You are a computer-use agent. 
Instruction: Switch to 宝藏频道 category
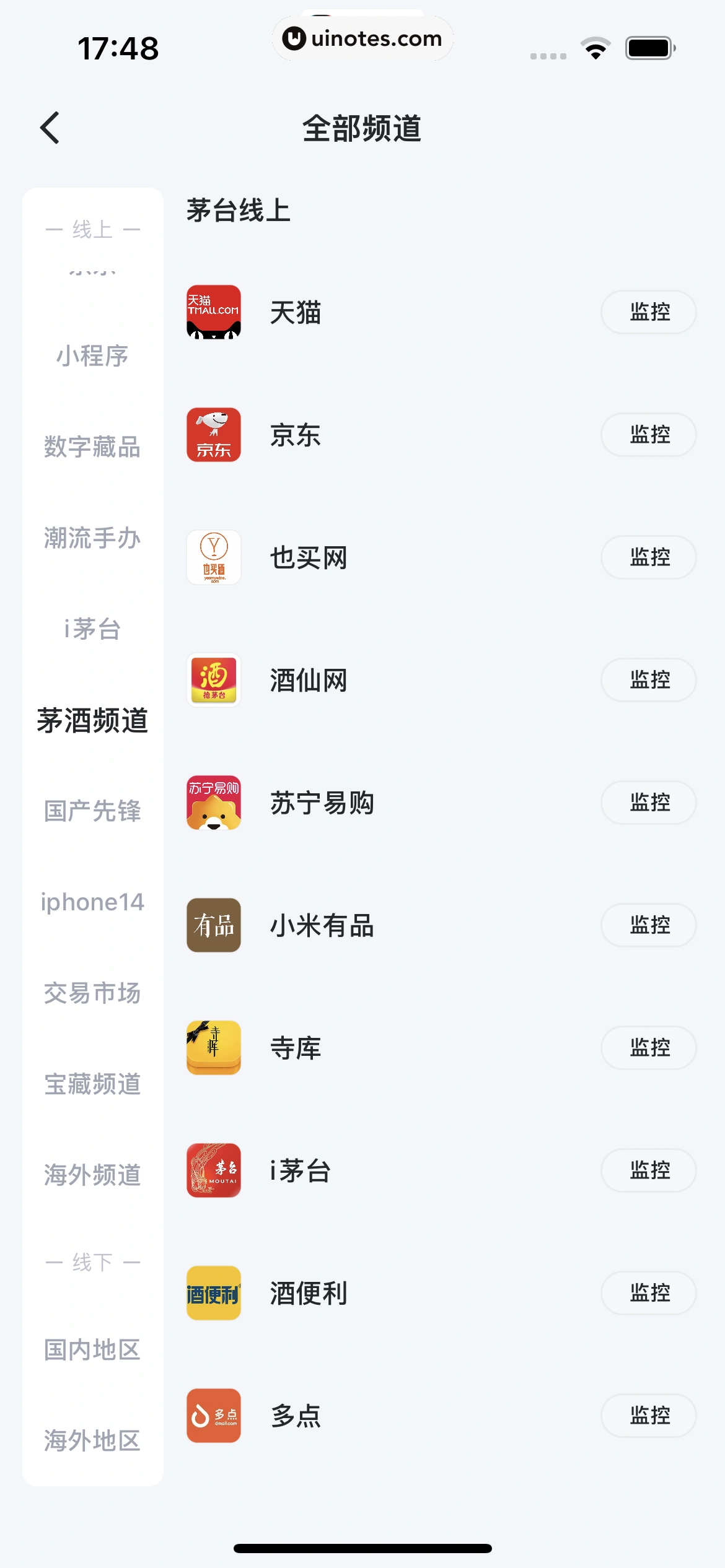pos(92,1084)
